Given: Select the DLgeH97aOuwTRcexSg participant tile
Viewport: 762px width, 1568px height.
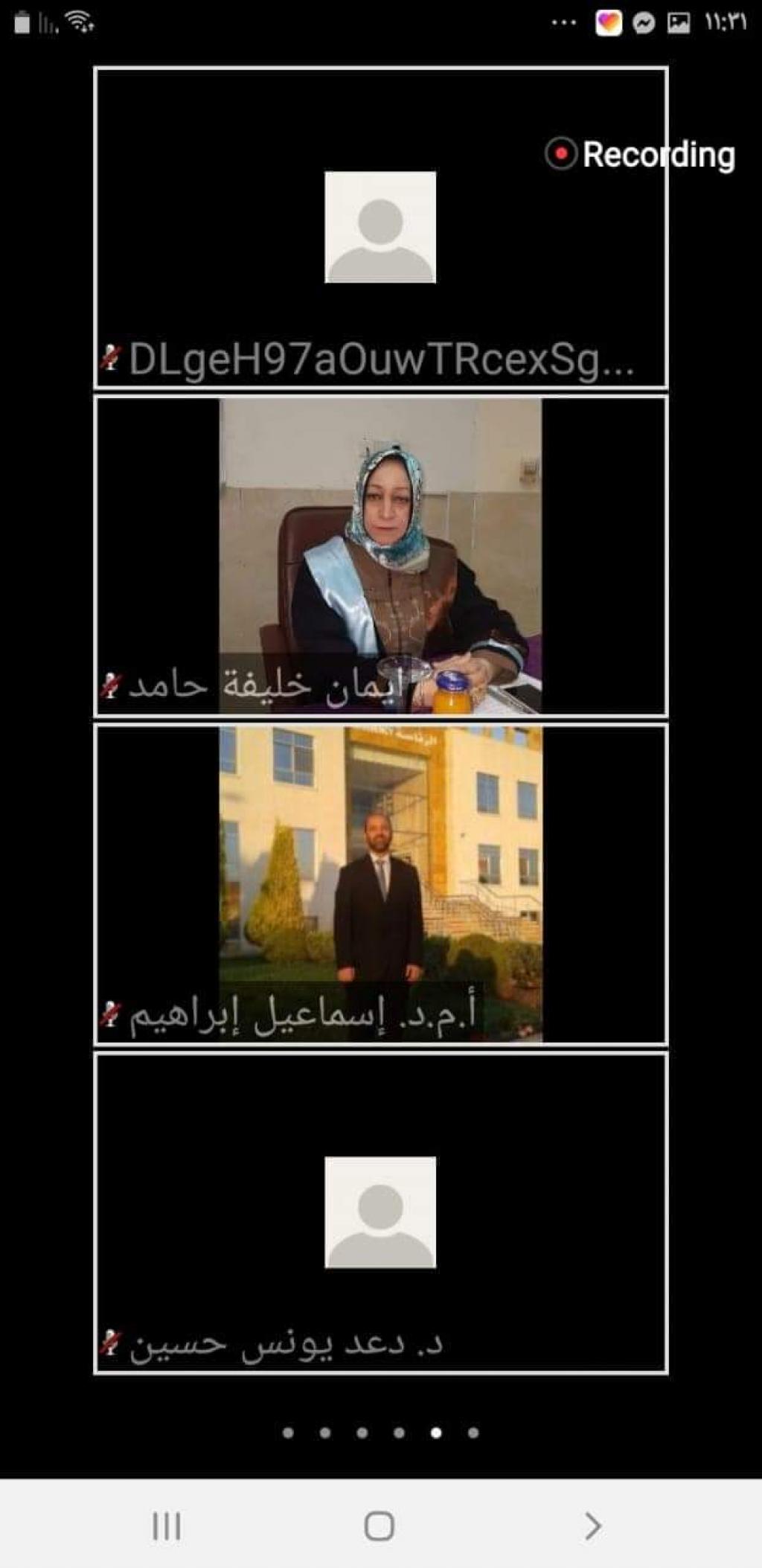Looking at the screenshot, I should pyautogui.click(x=380, y=228).
